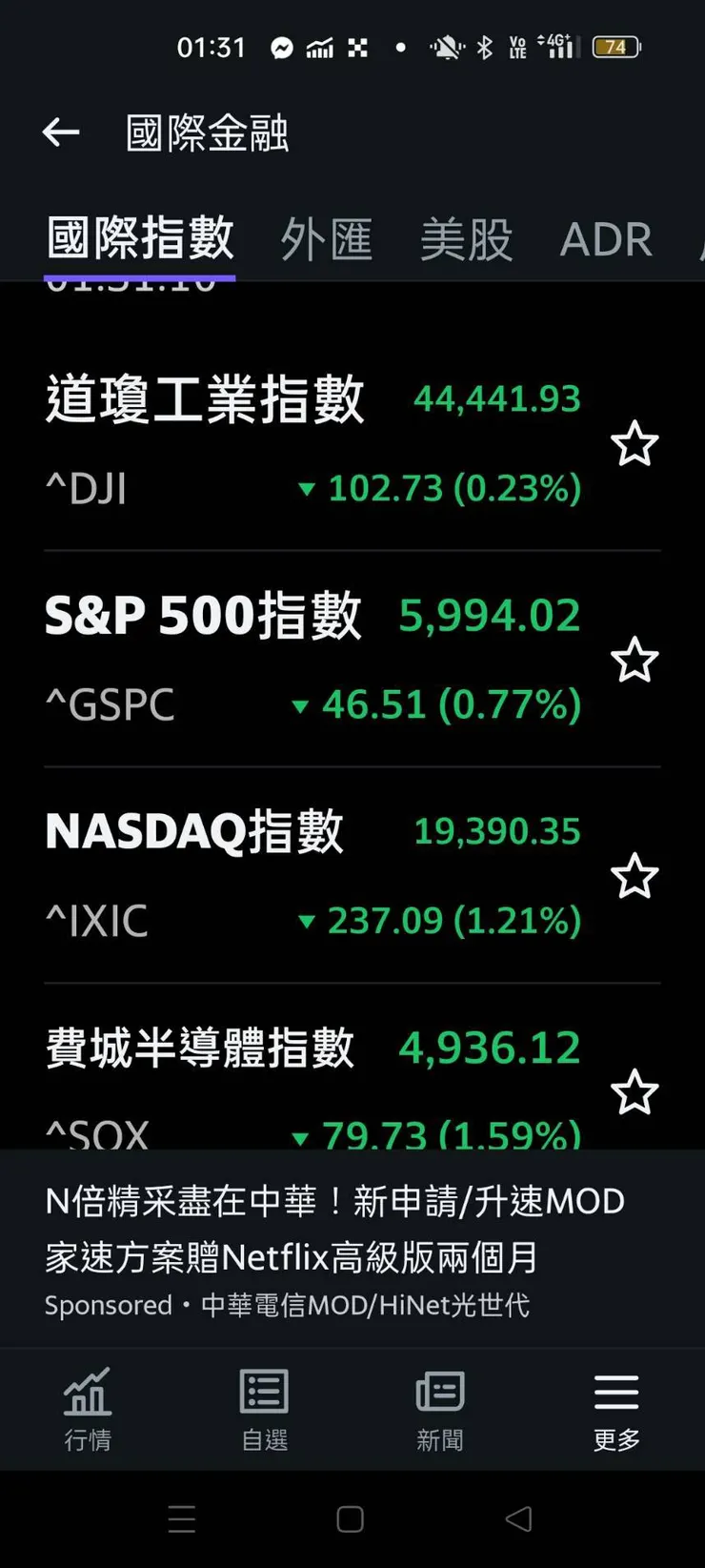Switch to the 外匯 tab
The height and width of the screenshot is (1568, 705).
click(326, 238)
